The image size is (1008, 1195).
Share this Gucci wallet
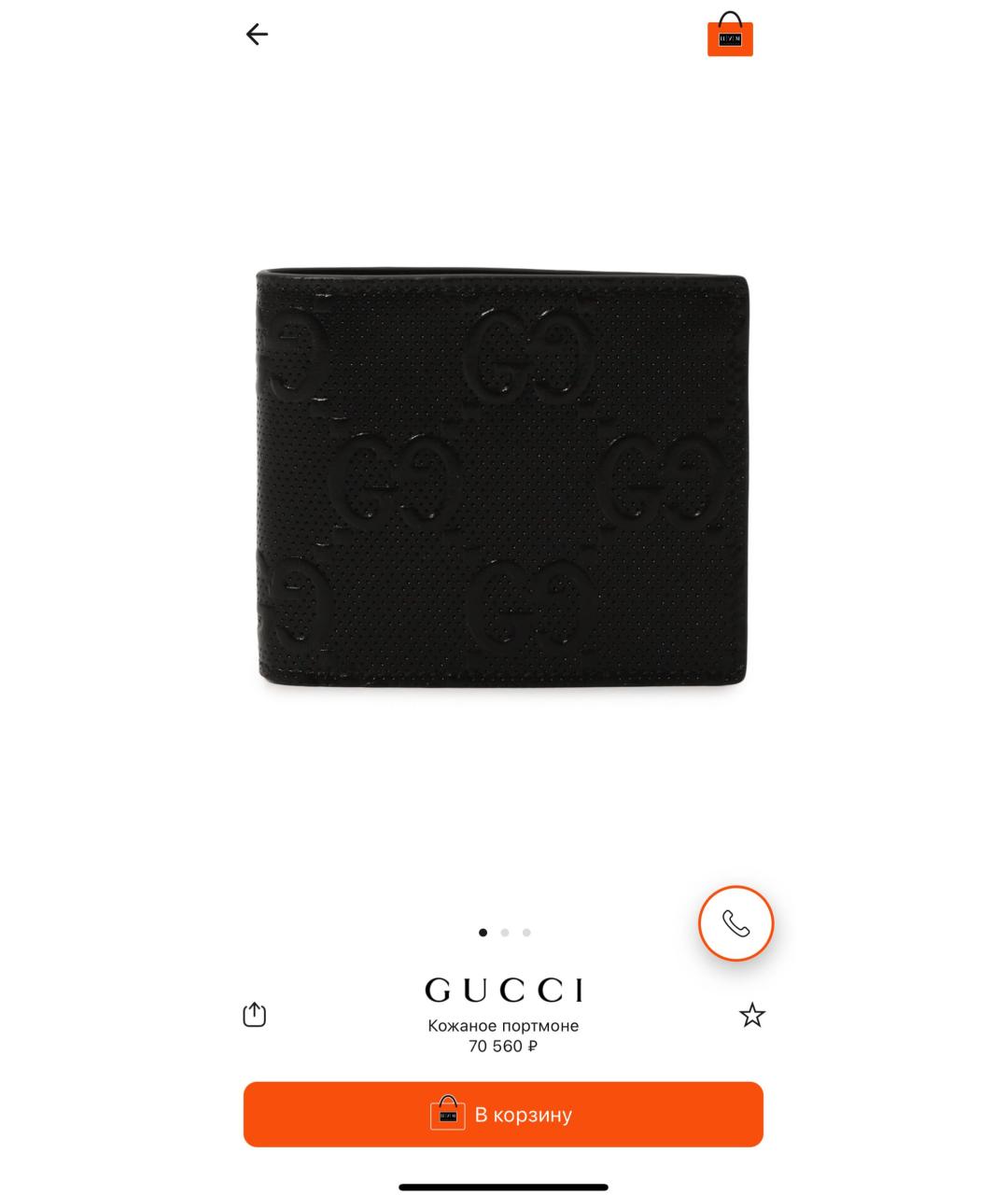click(254, 1015)
